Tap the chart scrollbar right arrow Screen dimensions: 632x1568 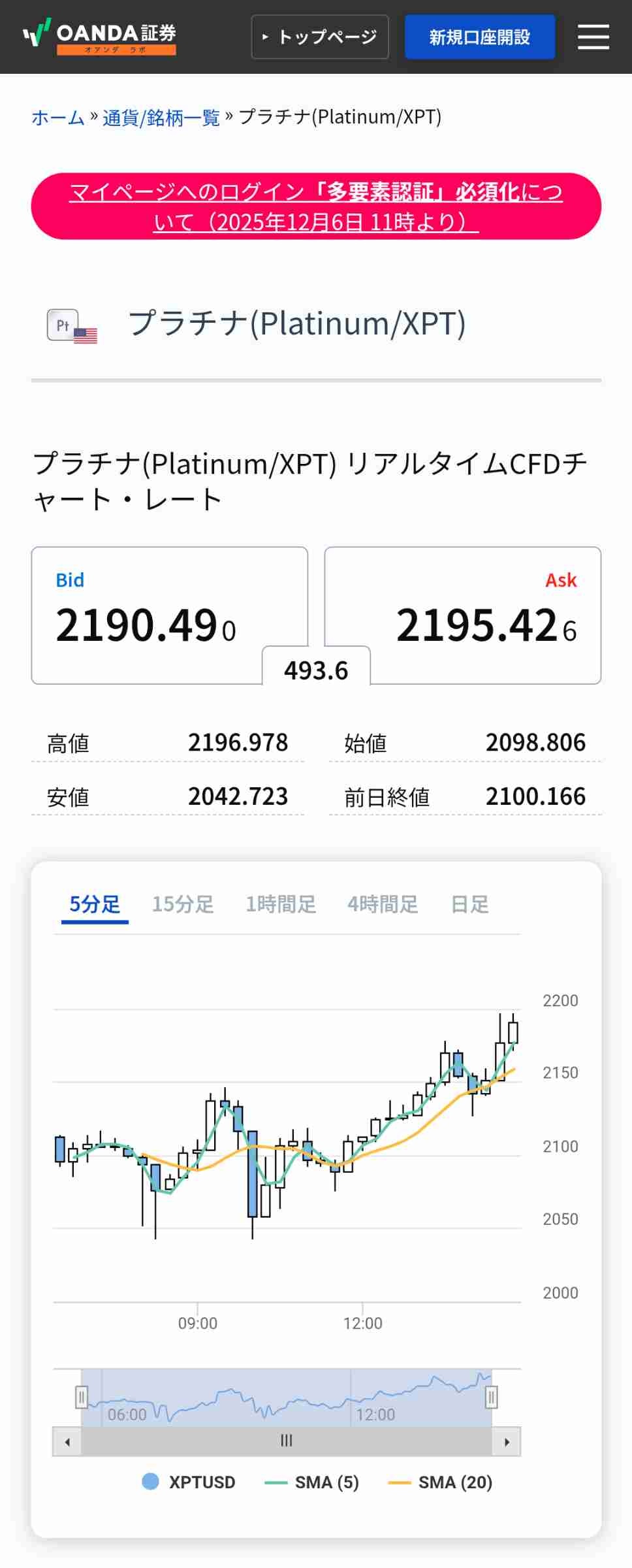(507, 1442)
